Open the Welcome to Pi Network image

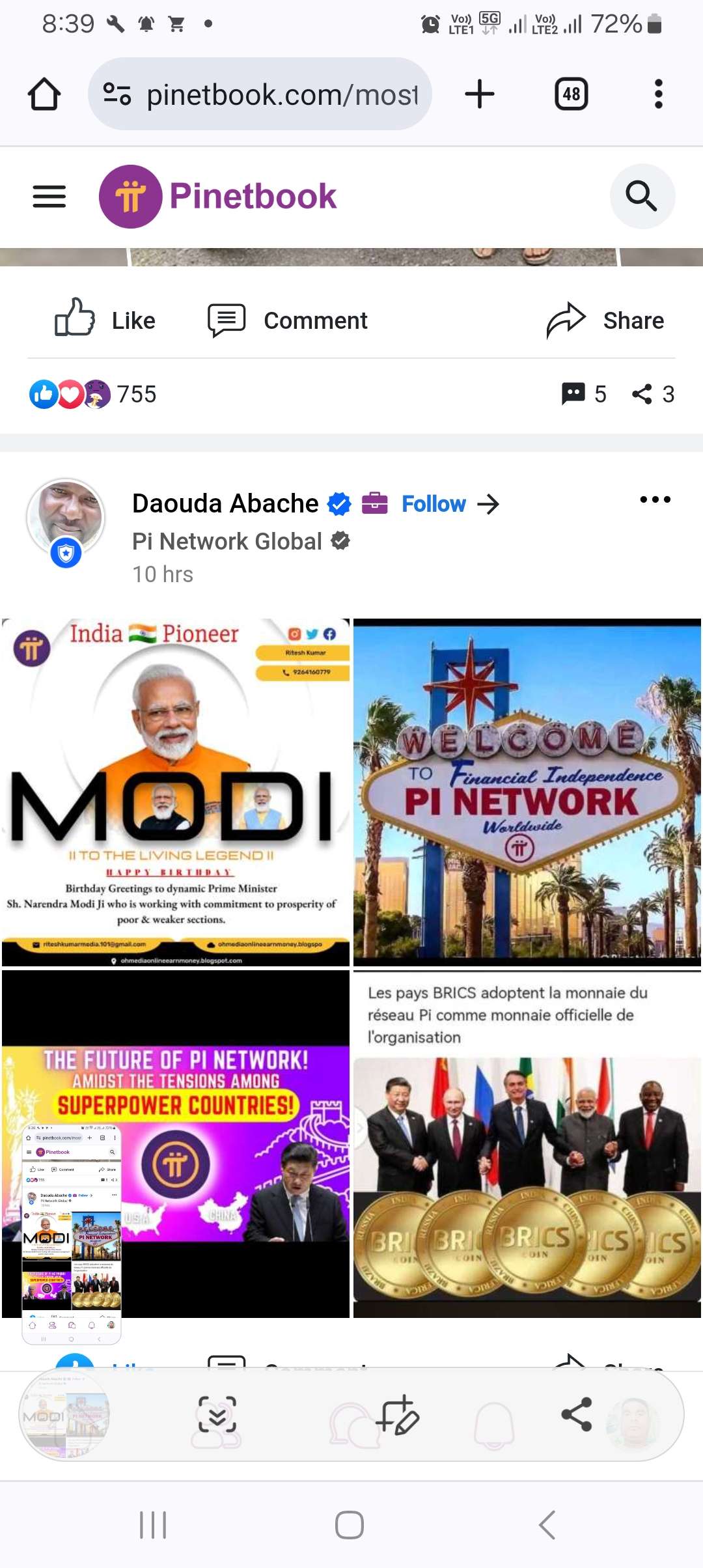pos(527,791)
